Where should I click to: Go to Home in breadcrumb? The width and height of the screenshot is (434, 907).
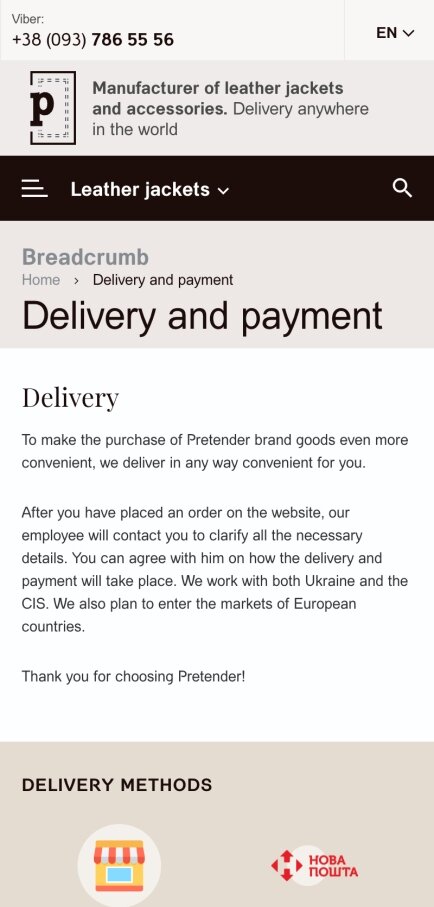point(41,280)
